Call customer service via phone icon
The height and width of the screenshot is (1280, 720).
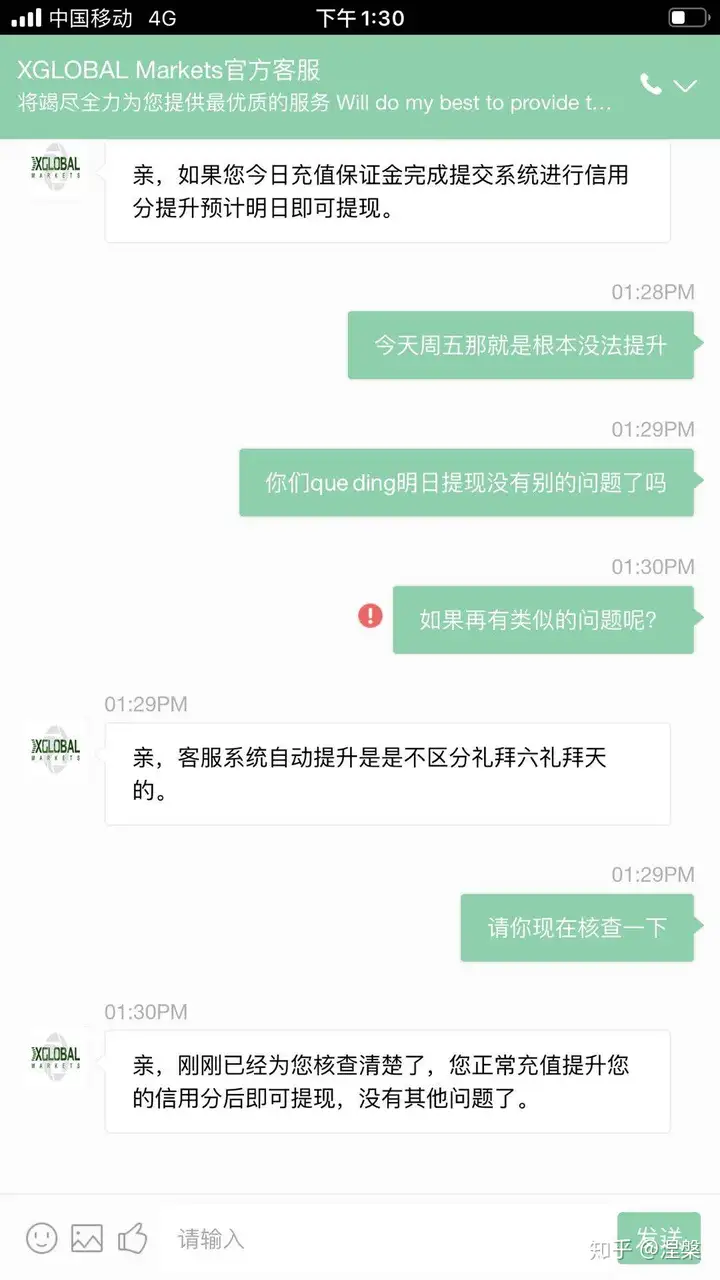click(651, 85)
